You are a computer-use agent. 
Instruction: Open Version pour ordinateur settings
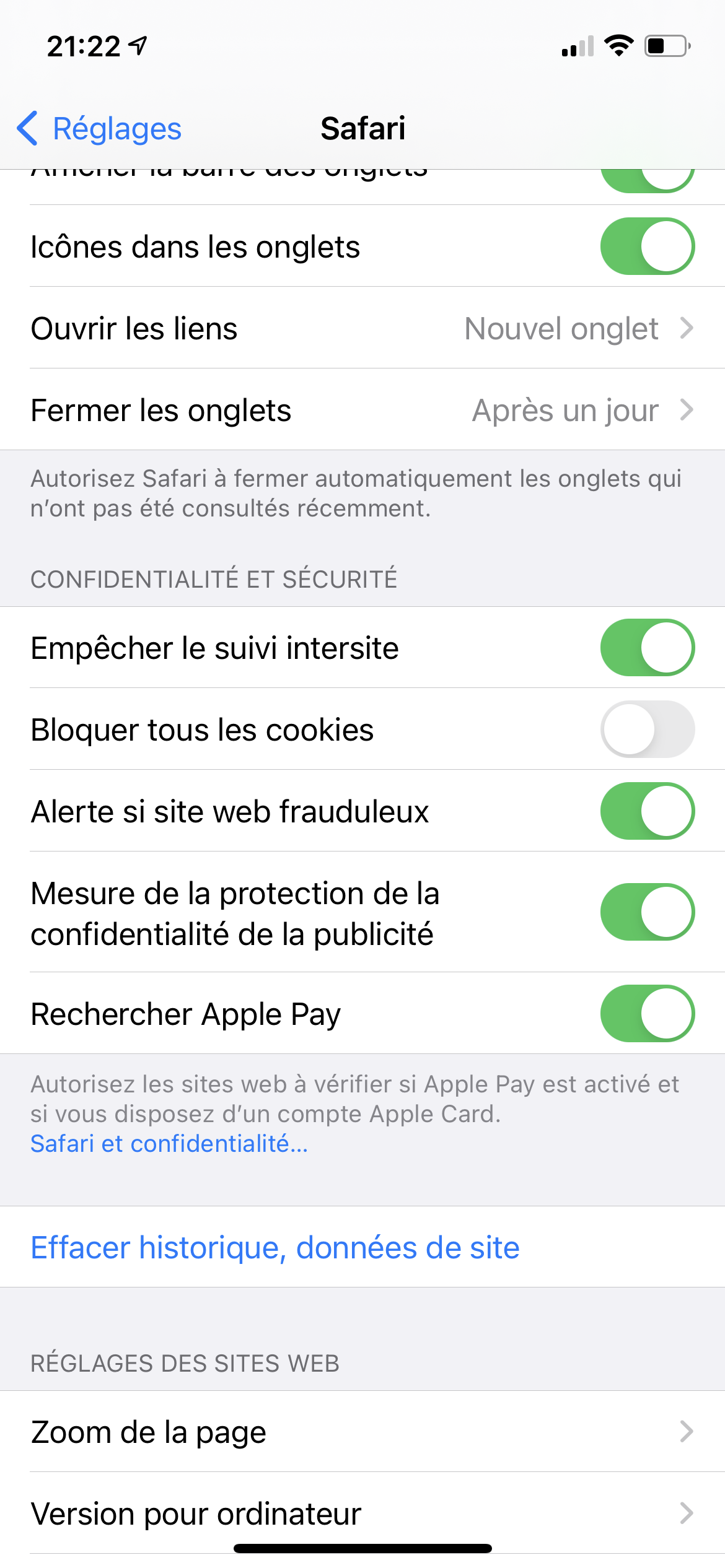pyautogui.click(x=362, y=1513)
